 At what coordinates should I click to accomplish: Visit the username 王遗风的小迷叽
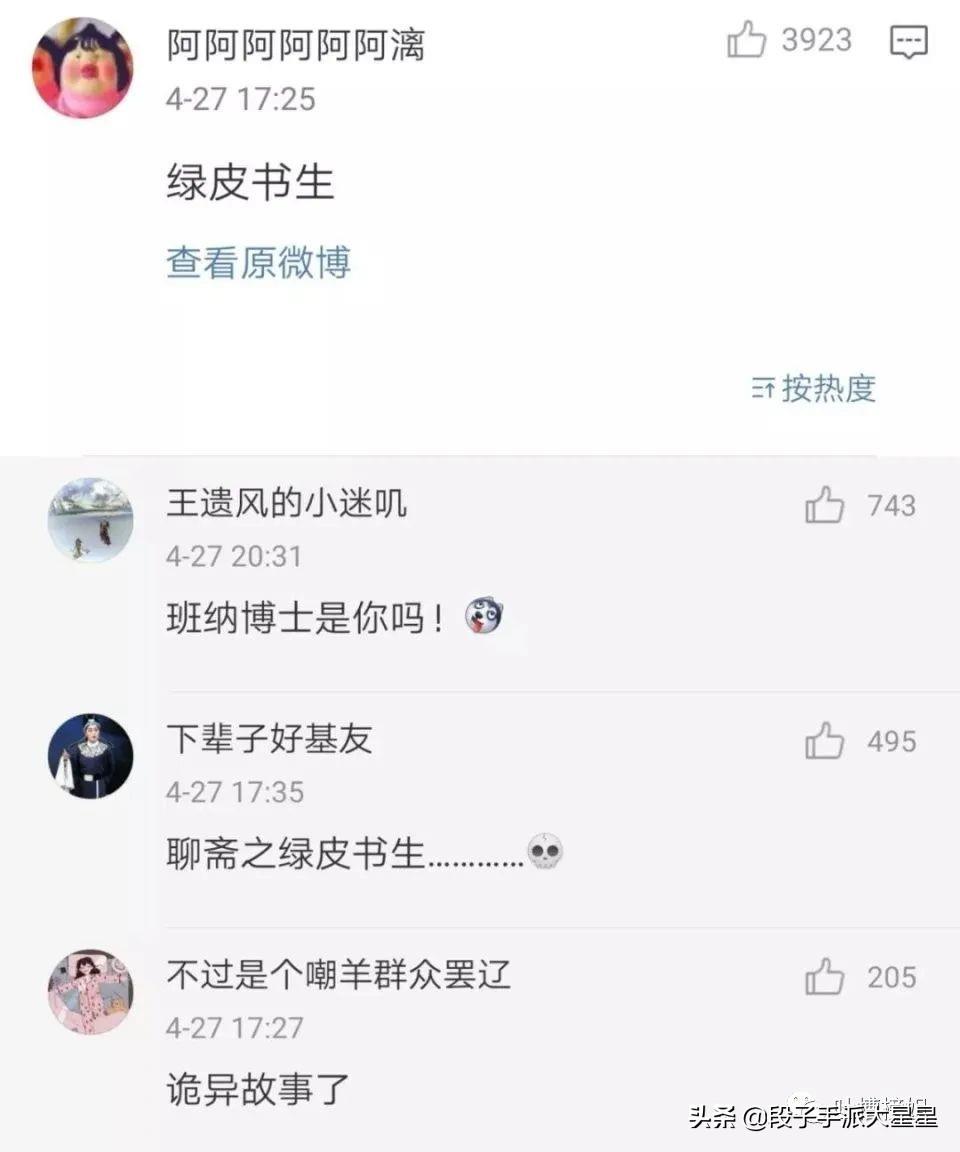click(287, 503)
